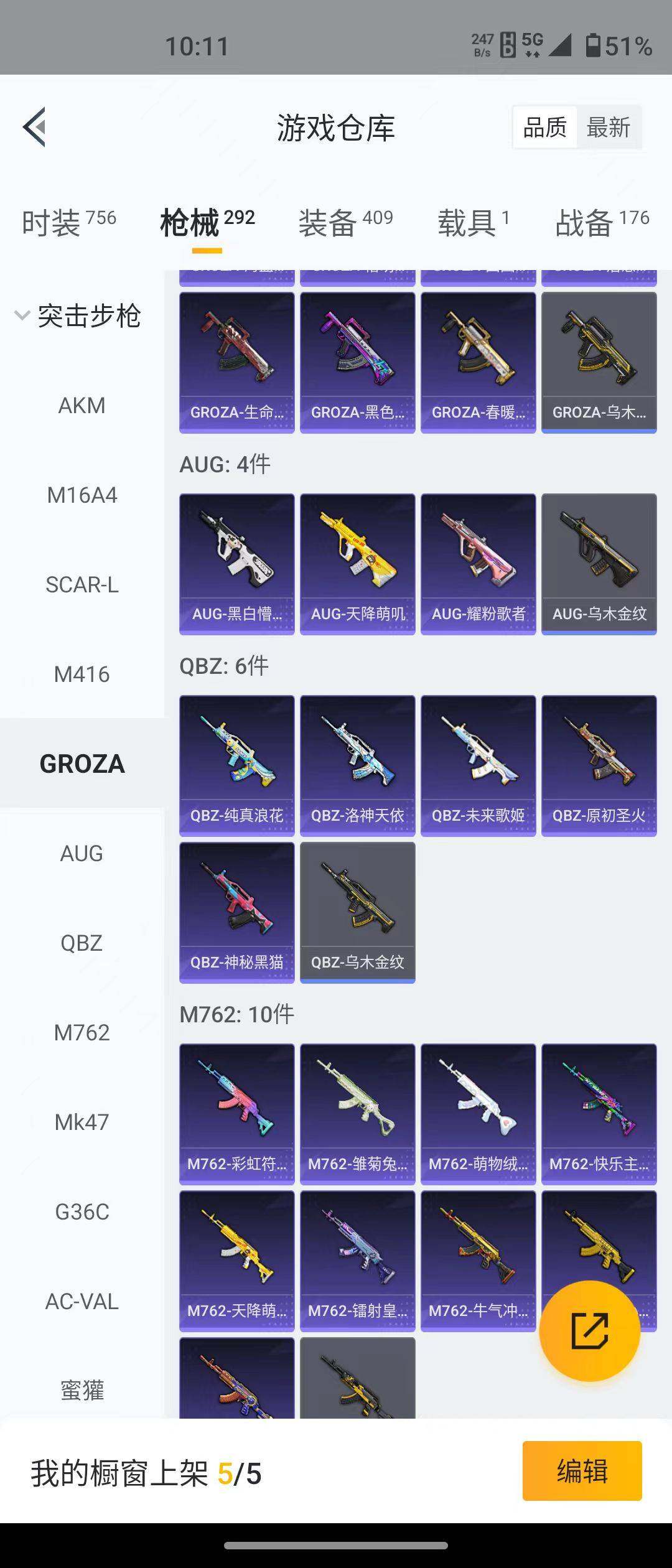Open the AUG-天降萌叽 skin
672x1568 pixels.
pos(357,564)
